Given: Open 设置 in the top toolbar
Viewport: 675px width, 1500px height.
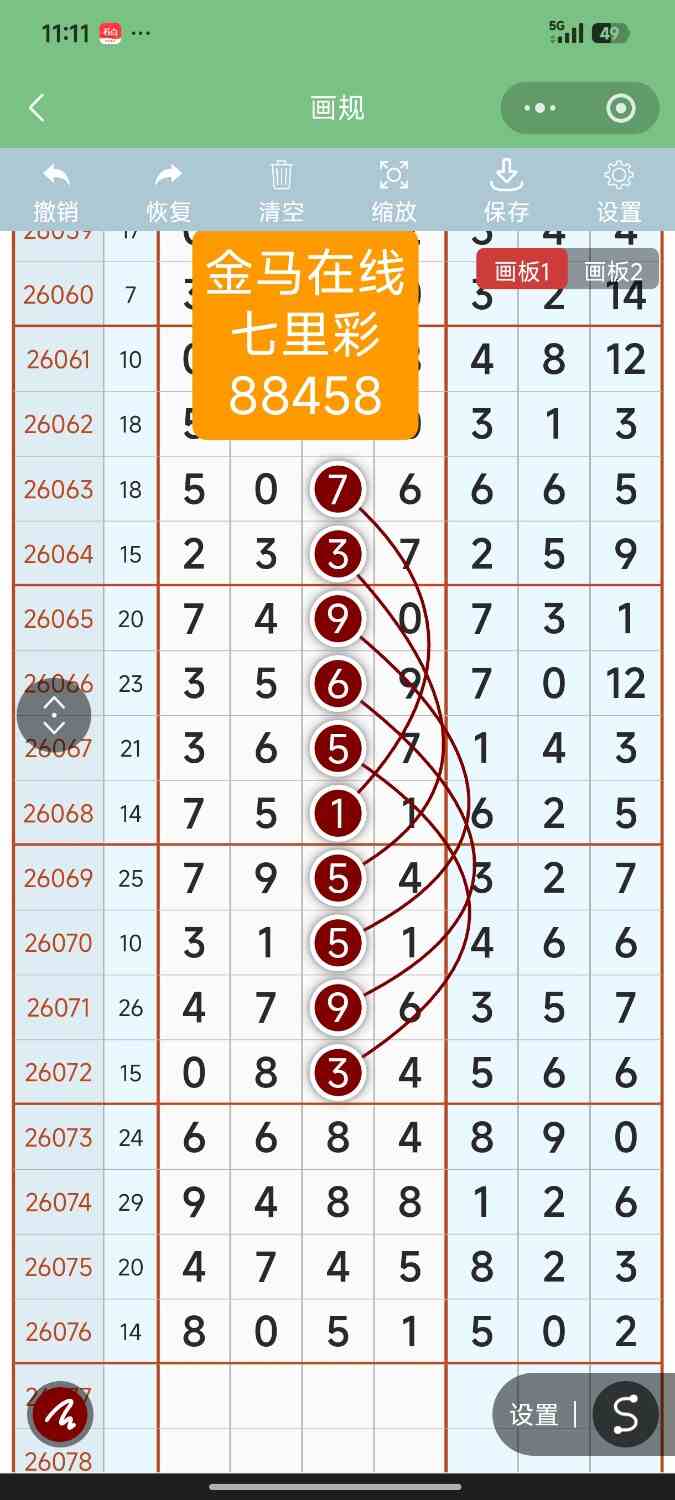Looking at the screenshot, I should coord(619,192).
